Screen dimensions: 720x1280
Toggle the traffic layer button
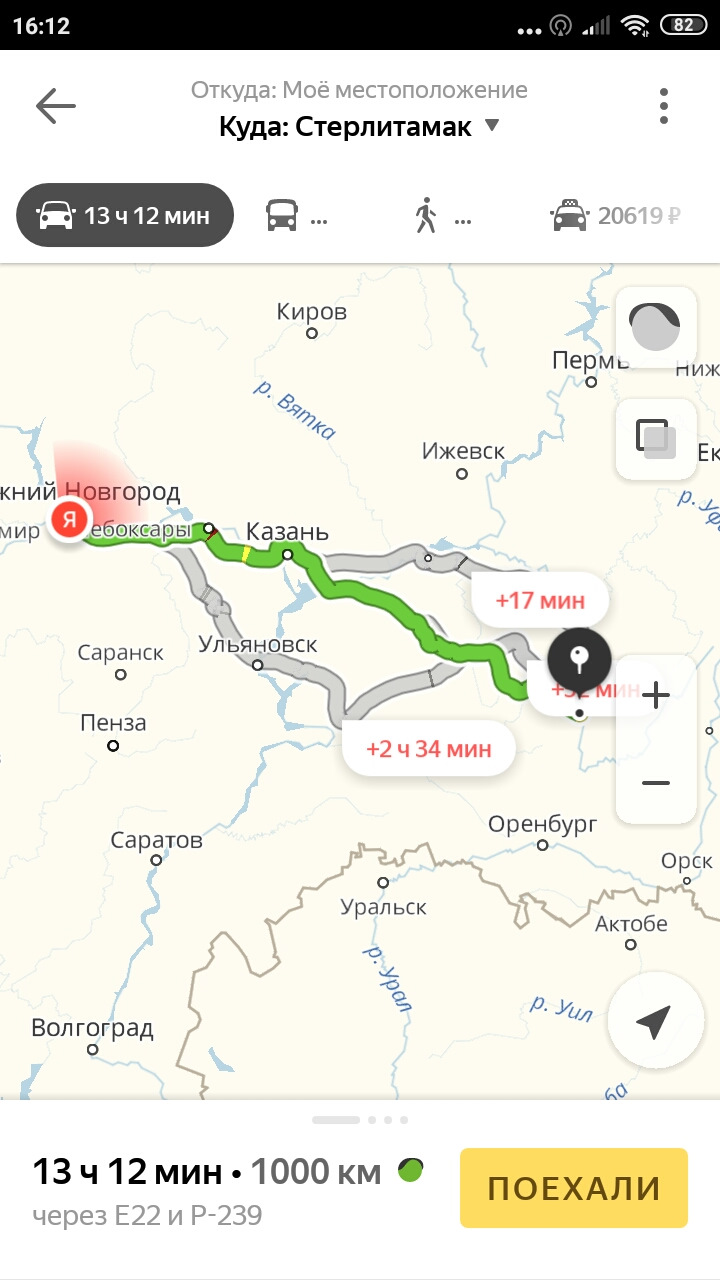click(655, 327)
